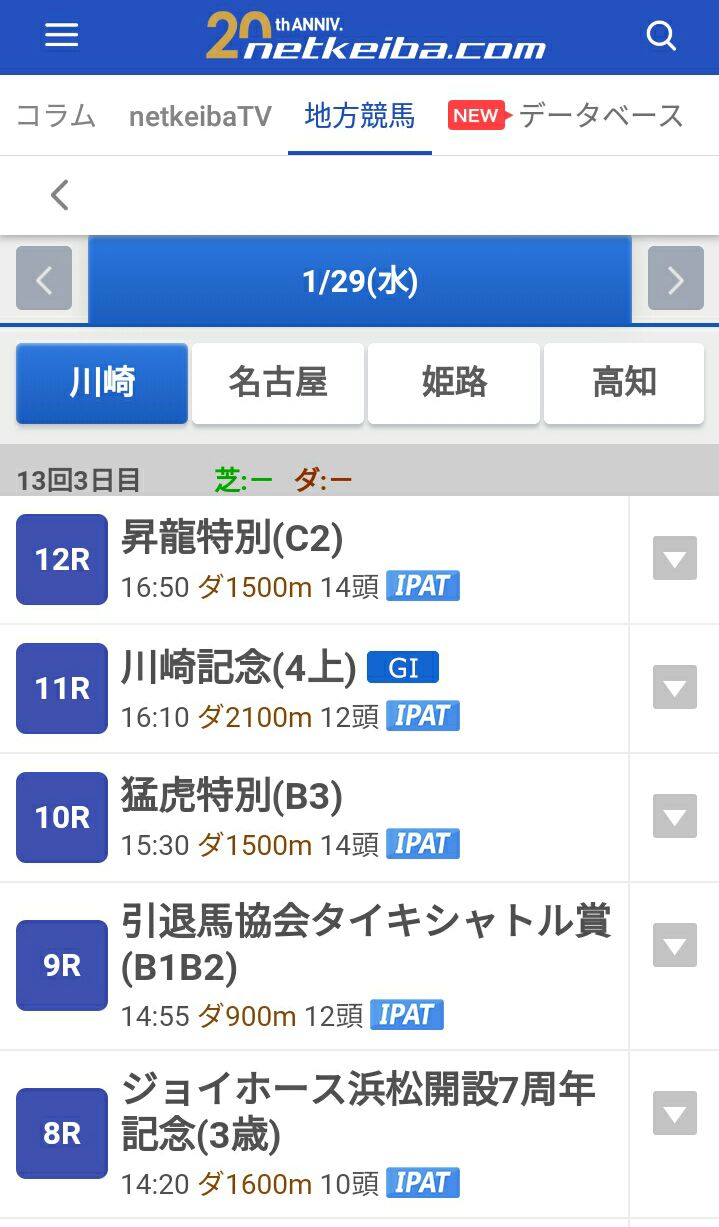The image size is (719, 1227).
Task: Go to the next race date
Action: tap(676, 279)
